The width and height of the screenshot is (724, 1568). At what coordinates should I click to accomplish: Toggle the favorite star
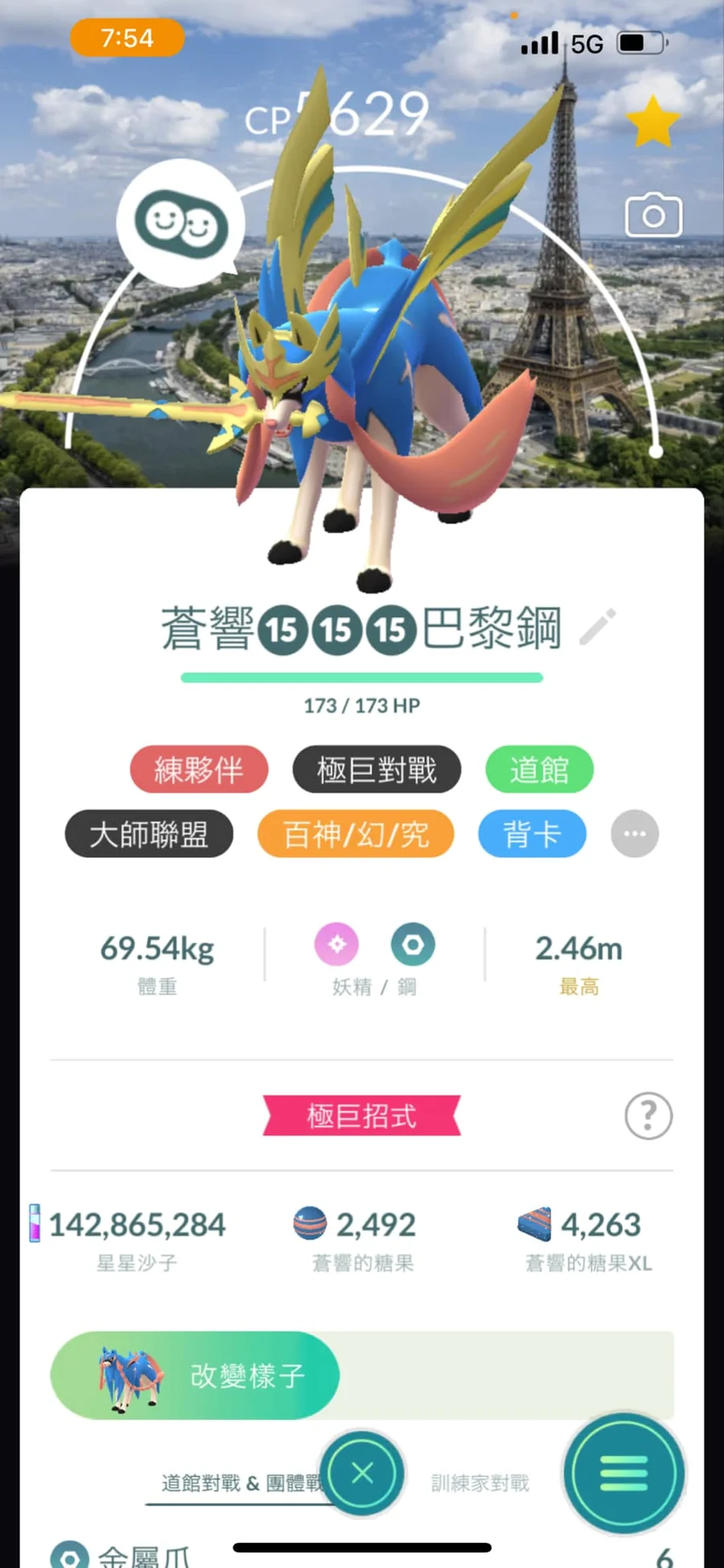click(652, 122)
